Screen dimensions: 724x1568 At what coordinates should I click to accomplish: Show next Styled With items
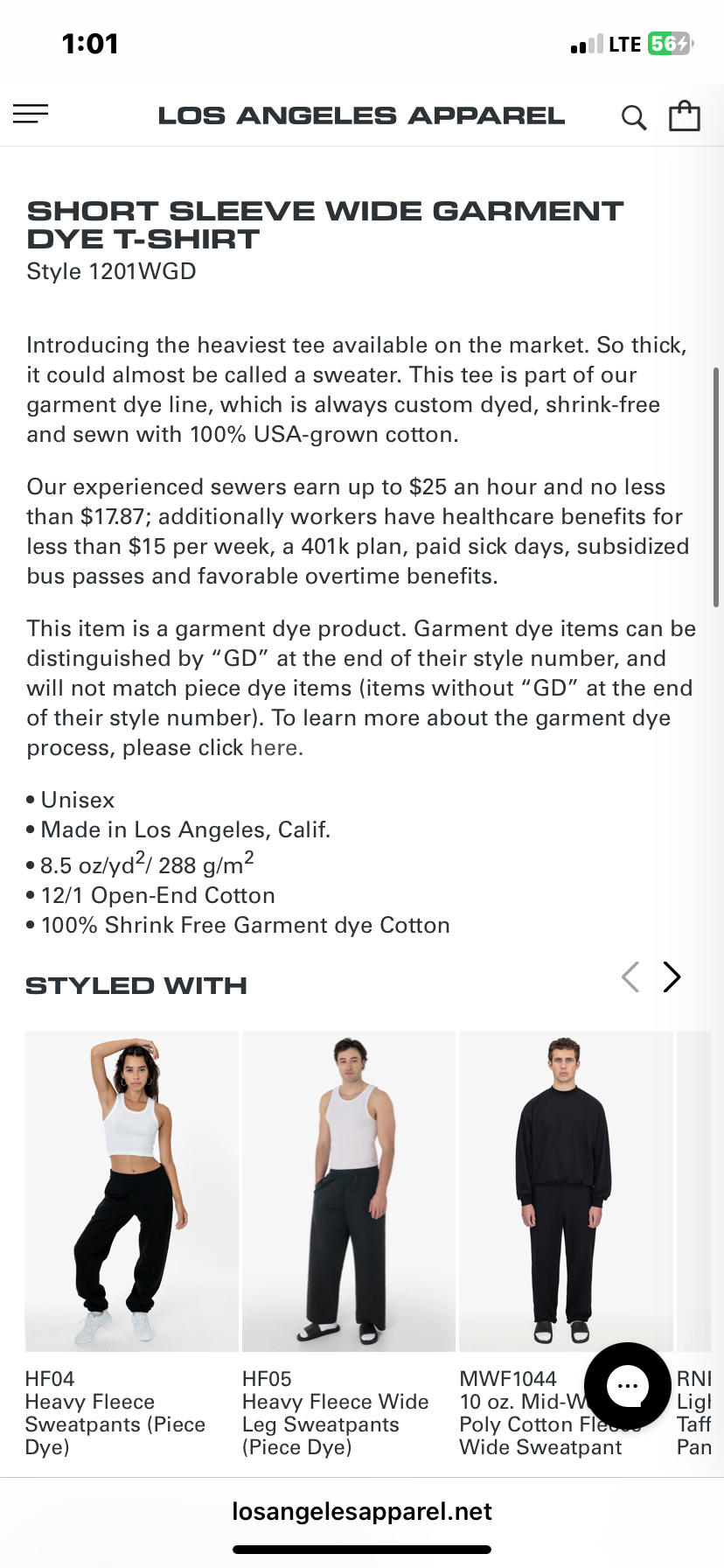(x=672, y=976)
